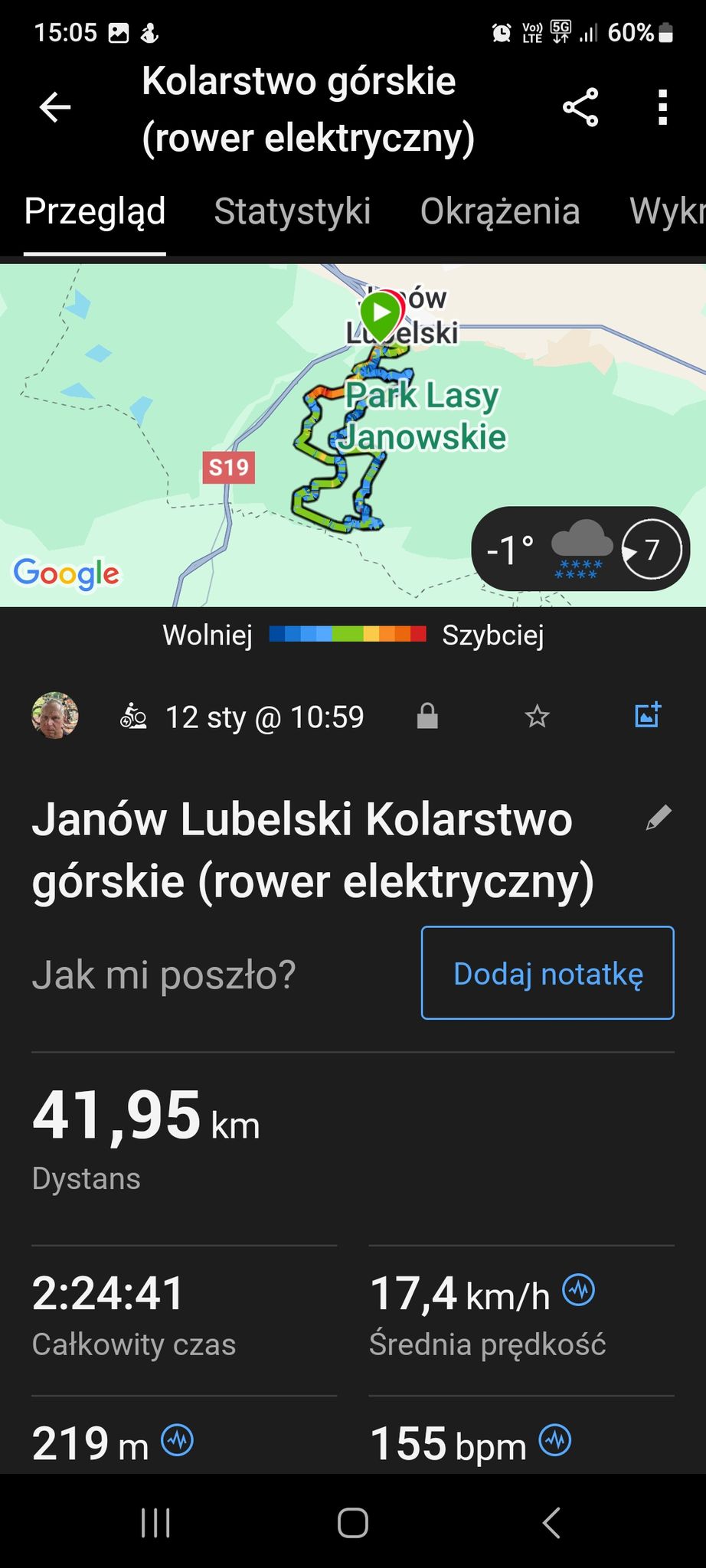Open the info icon next to 219 m
Viewport: 706px width, 1568px height.
pyautogui.click(x=178, y=1440)
